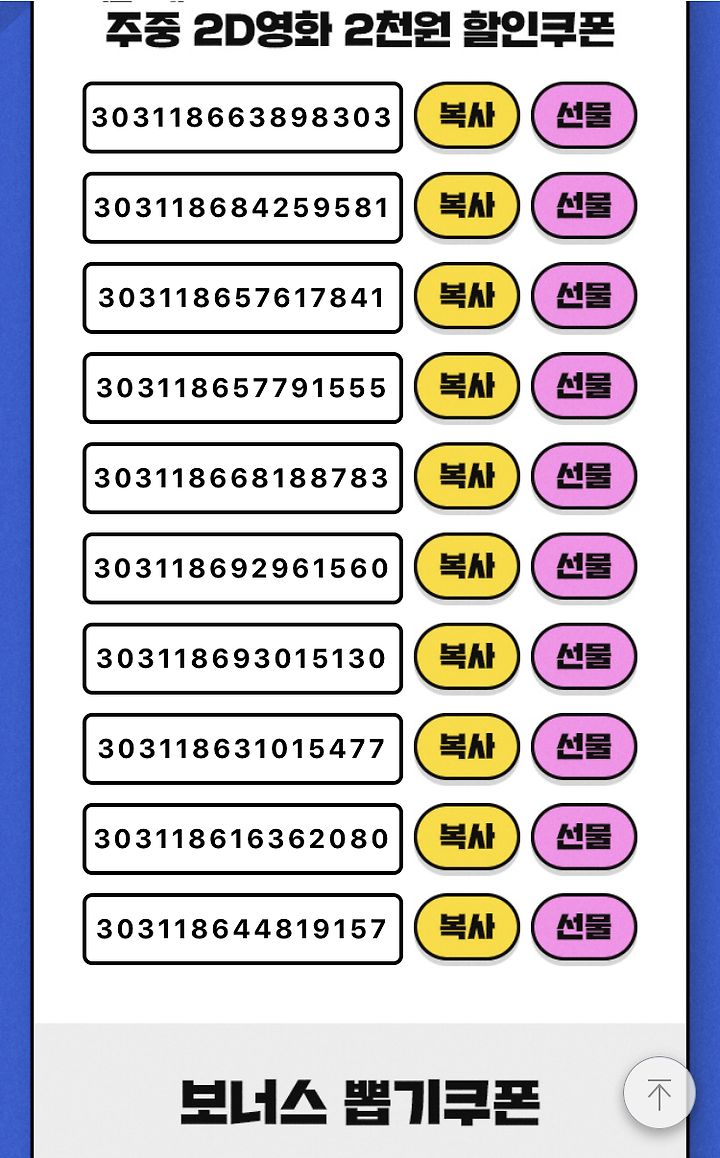Gift coupon code 303118663898303
Screen dimensions: 720x1158
coord(583,115)
